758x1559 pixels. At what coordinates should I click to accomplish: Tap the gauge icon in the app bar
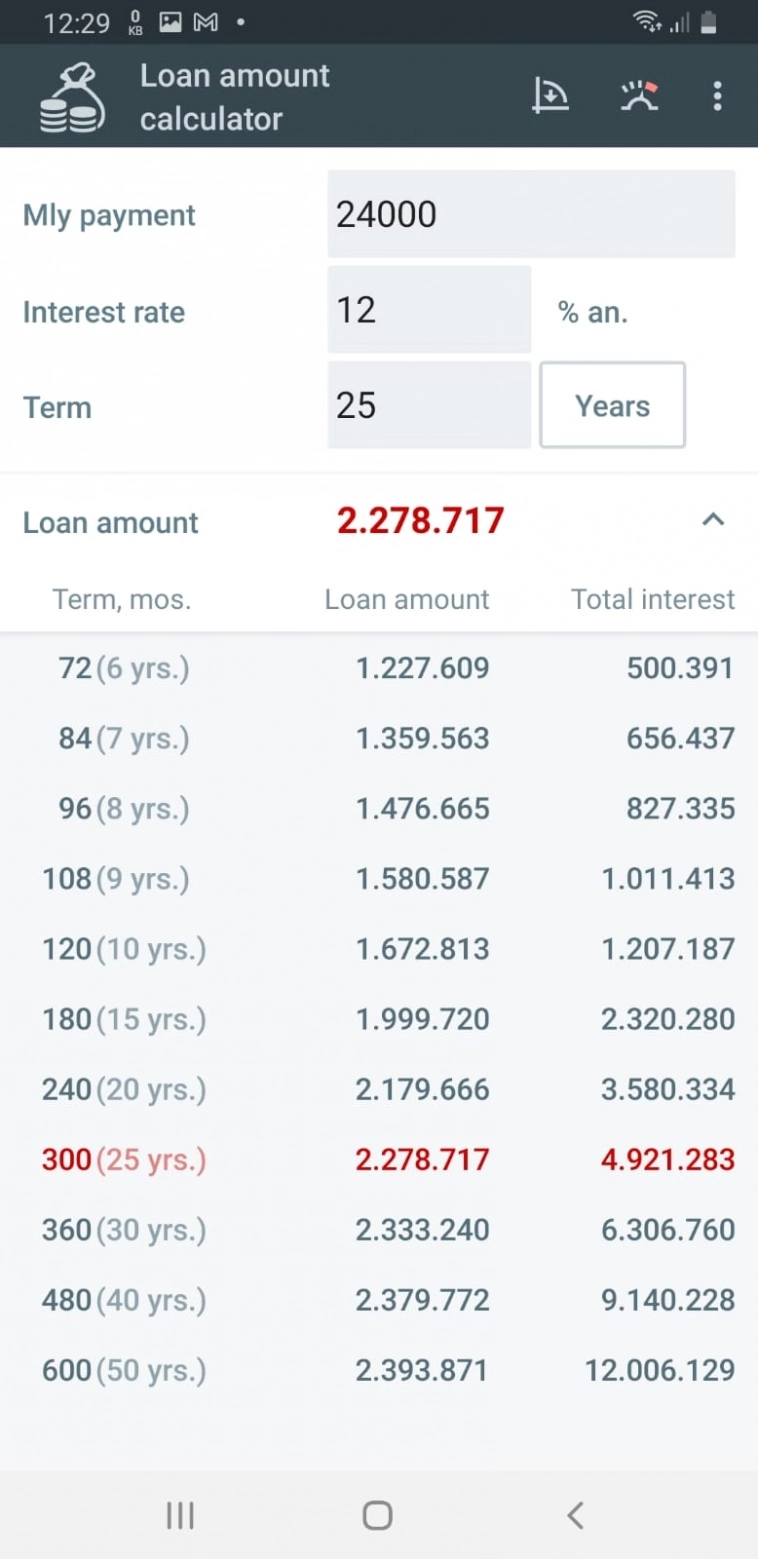(x=639, y=96)
